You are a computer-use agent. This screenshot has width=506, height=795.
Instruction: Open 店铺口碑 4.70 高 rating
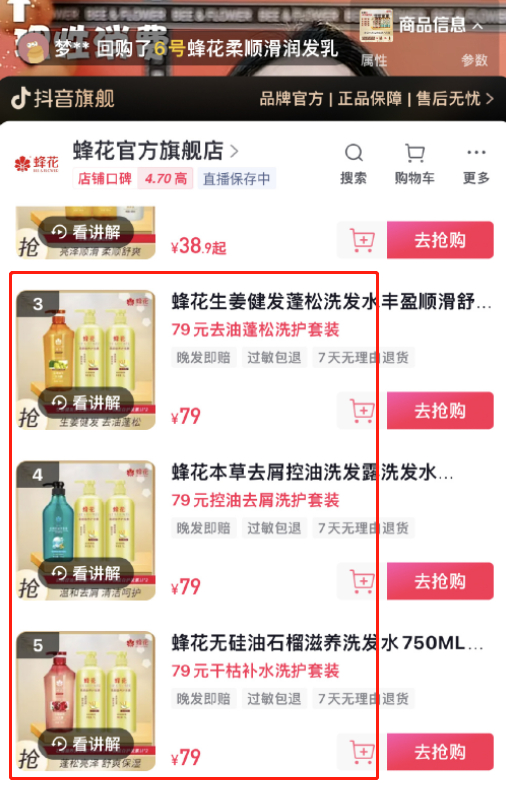point(134,178)
